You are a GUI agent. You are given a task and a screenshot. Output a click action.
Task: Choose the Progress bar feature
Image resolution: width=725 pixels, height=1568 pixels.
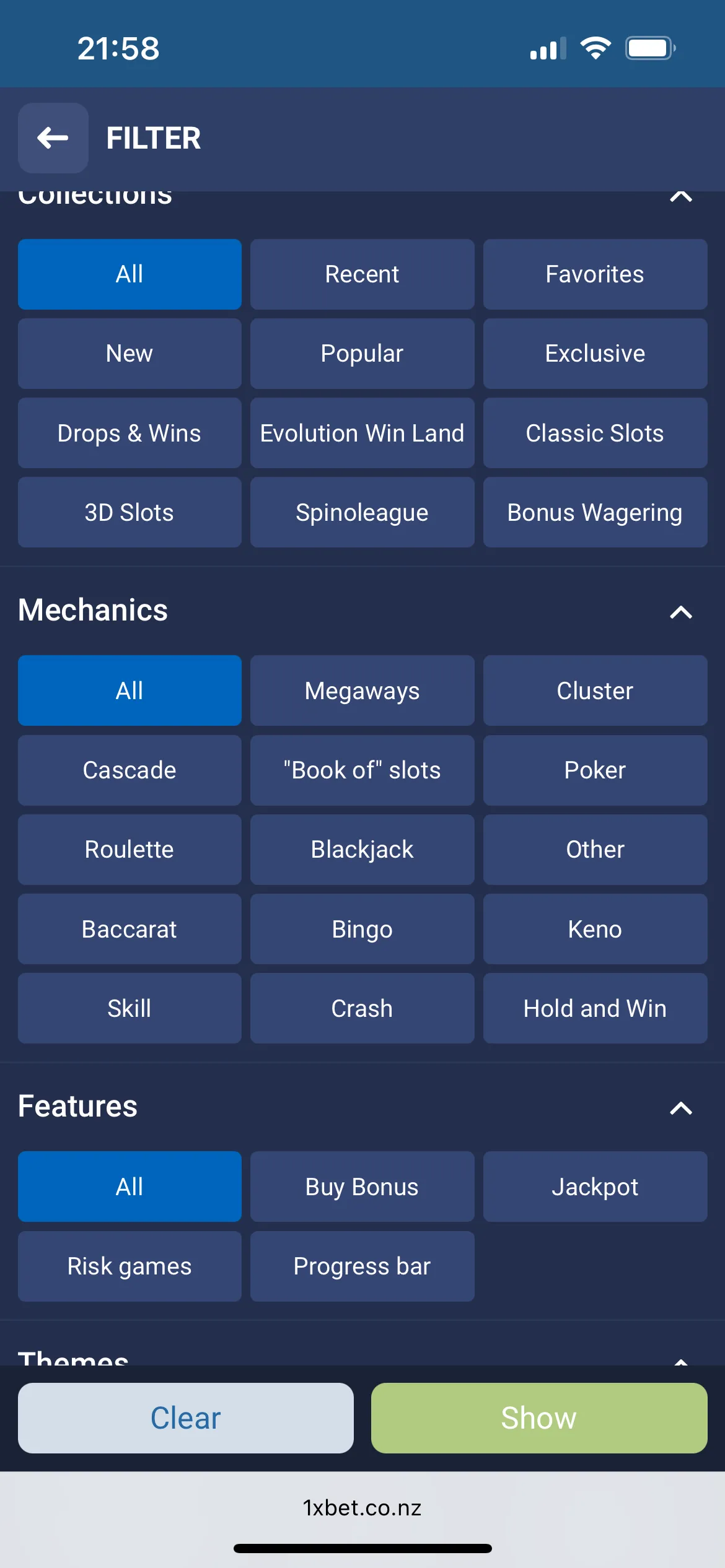[362, 1266]
